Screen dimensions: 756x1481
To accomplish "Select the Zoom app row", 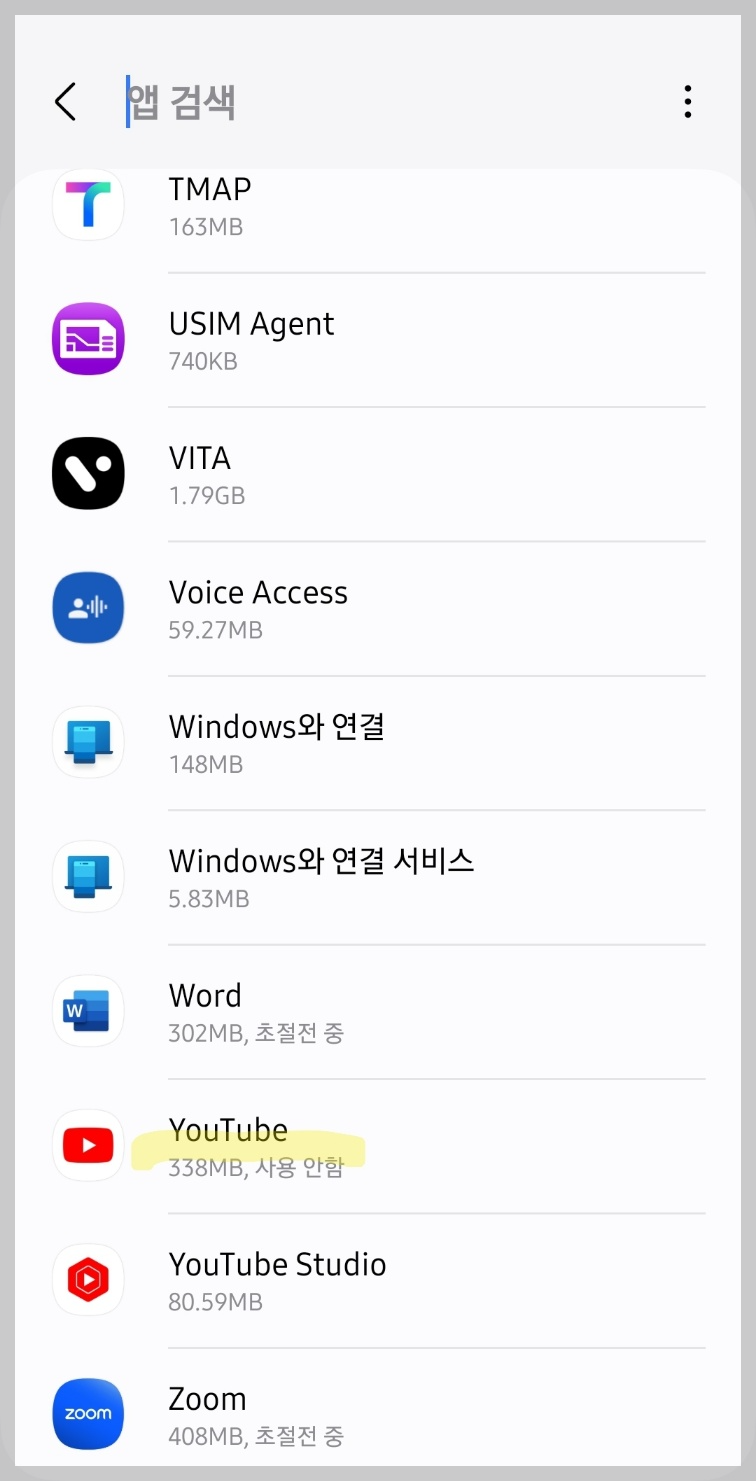I will [378, 1414].
